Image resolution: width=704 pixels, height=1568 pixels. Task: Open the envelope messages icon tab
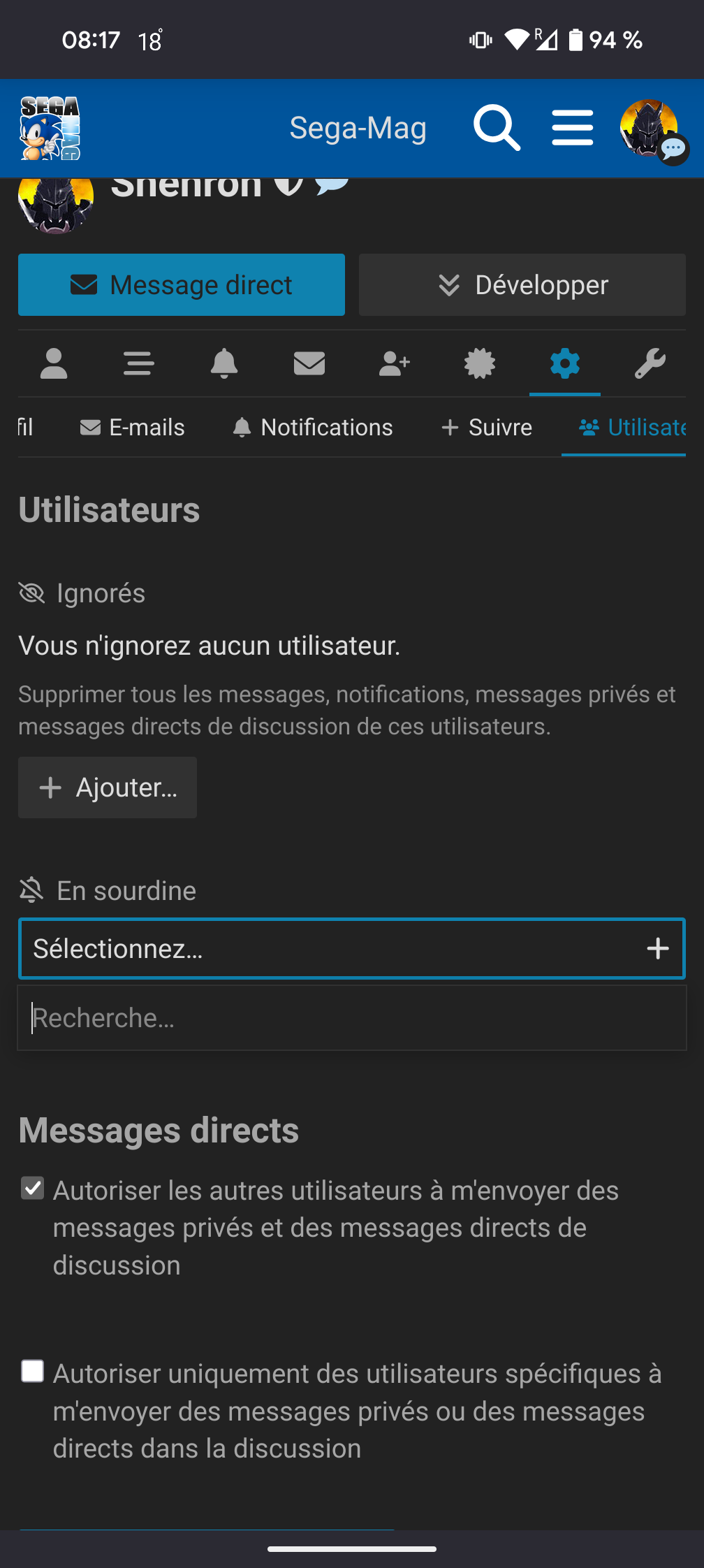pos(309,363)
